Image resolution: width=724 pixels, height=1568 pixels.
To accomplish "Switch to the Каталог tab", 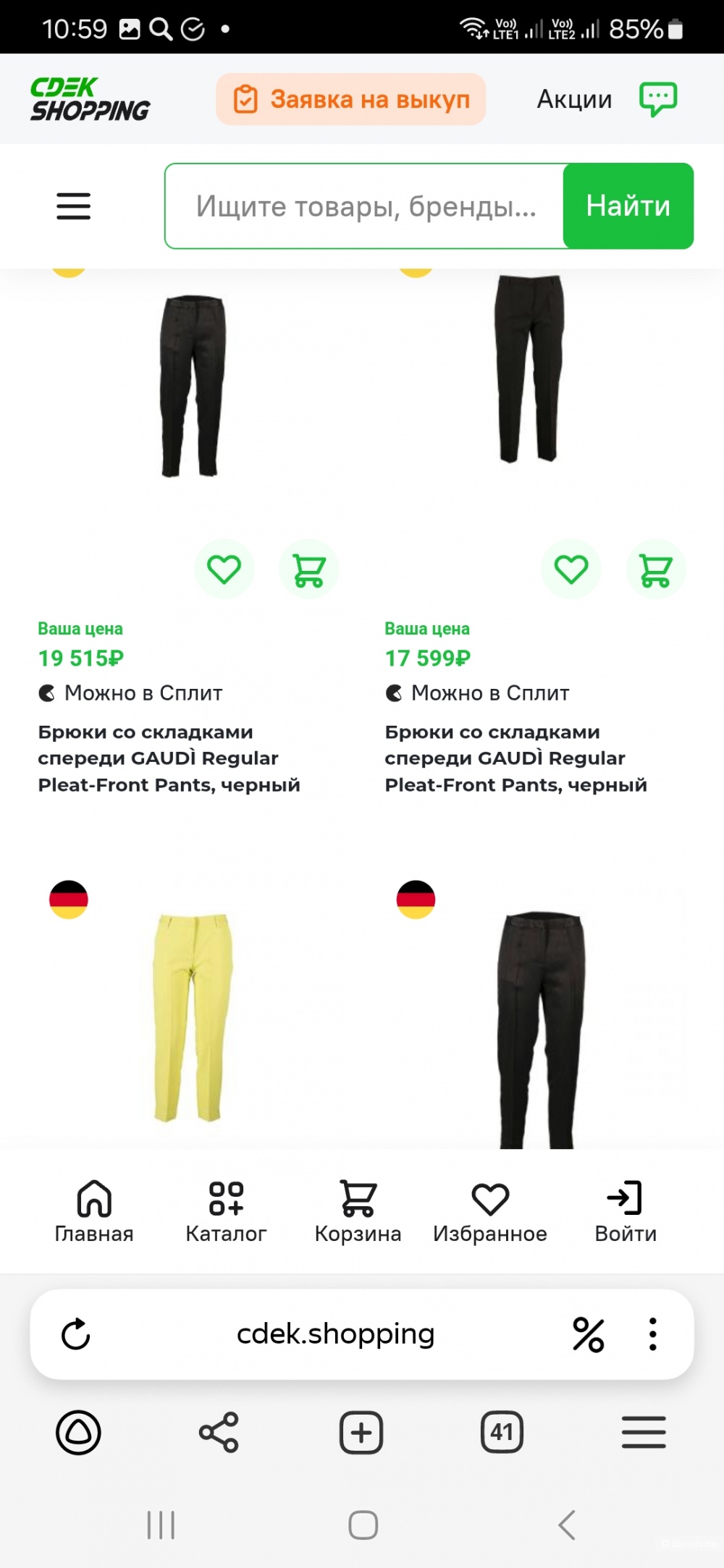I will (226, 1211).
